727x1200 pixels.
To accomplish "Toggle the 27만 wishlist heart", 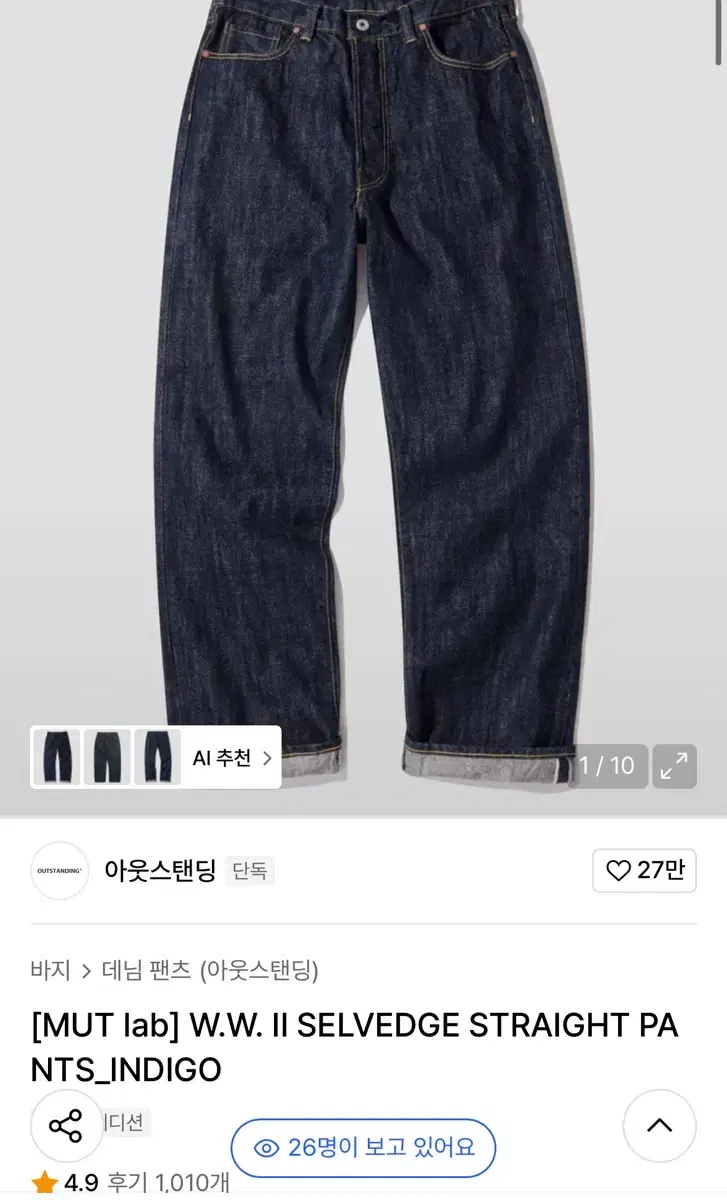I will pyautogui.click(x=644, y=870).
